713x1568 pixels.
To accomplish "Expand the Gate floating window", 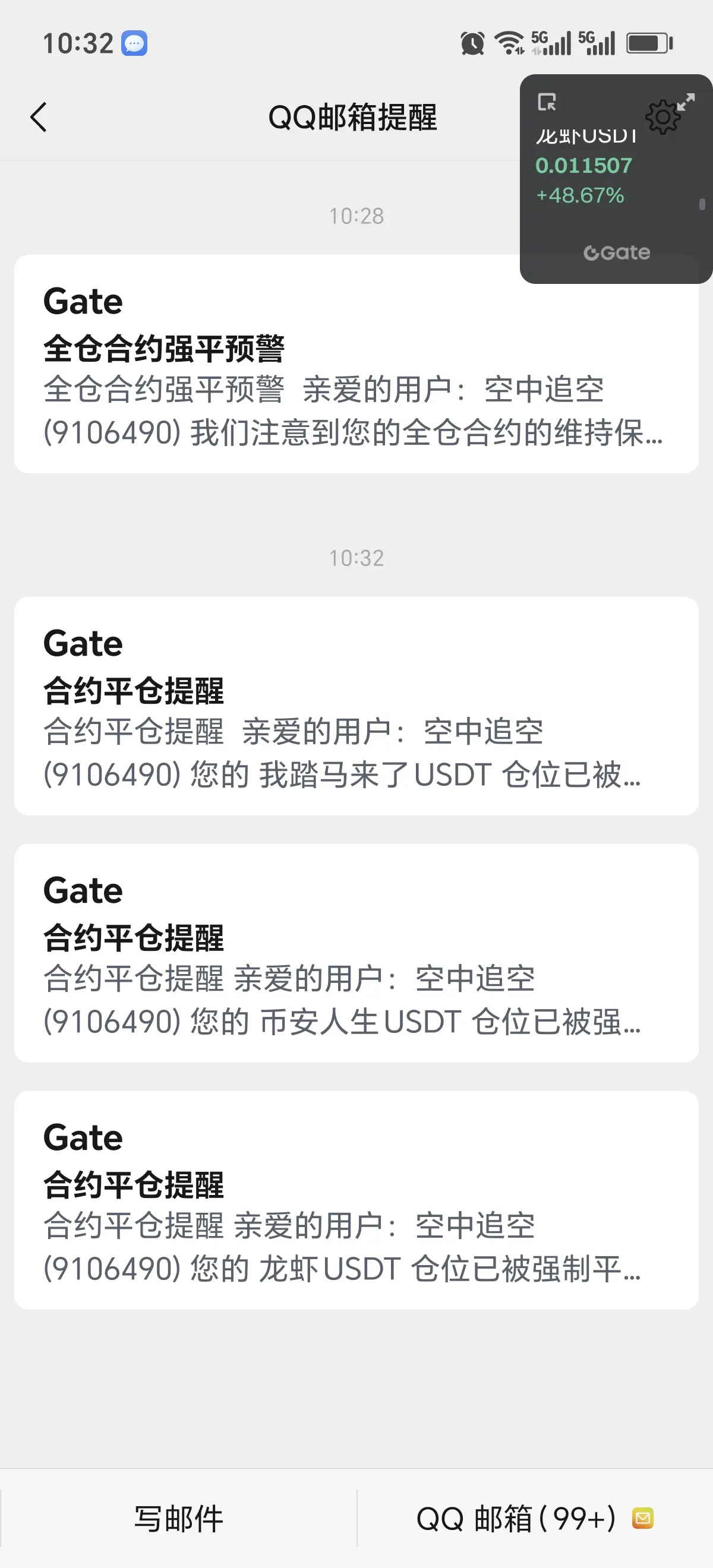I will (x=687, y=101).
